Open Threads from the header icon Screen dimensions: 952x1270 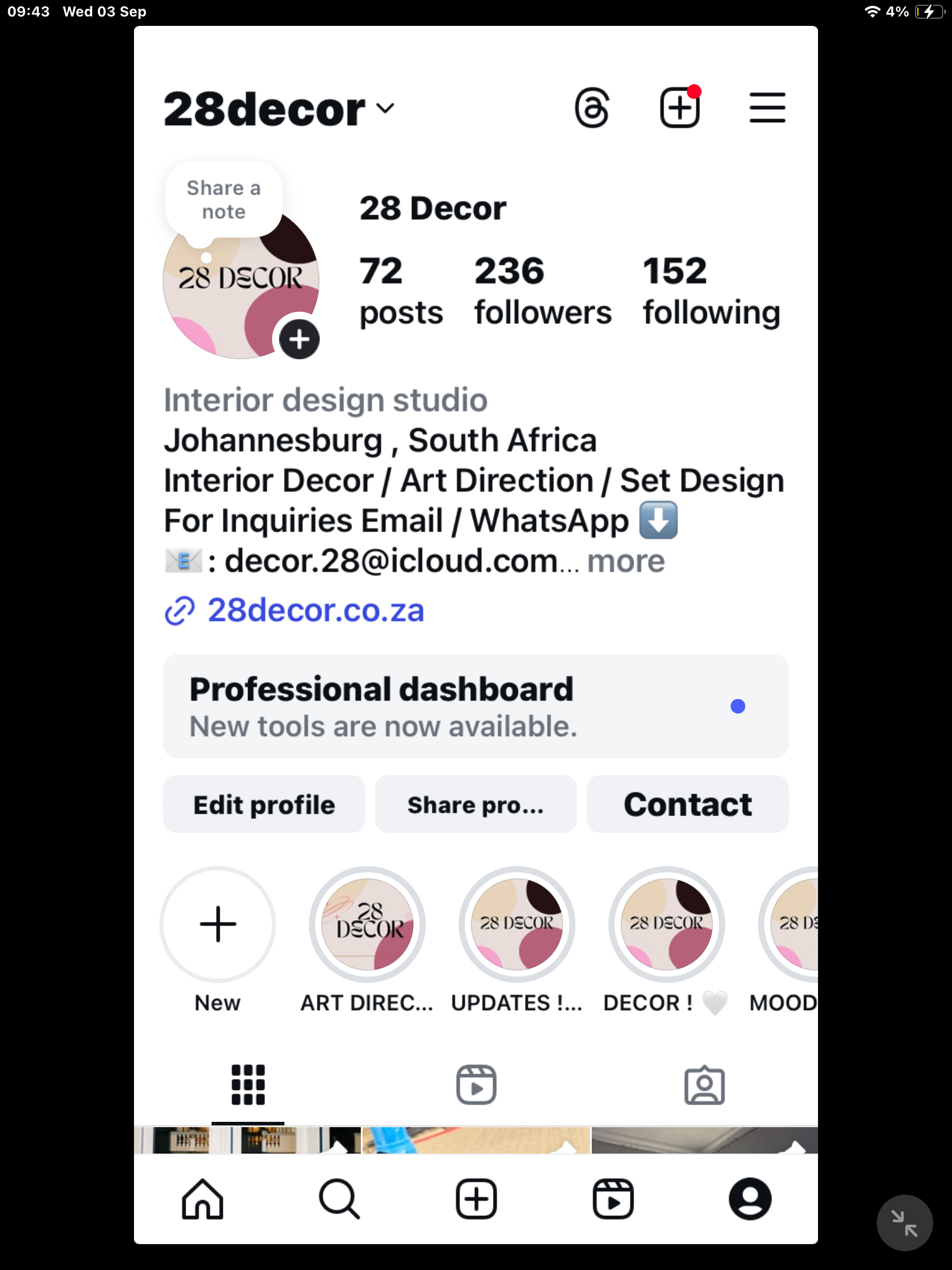coord(592,108)
